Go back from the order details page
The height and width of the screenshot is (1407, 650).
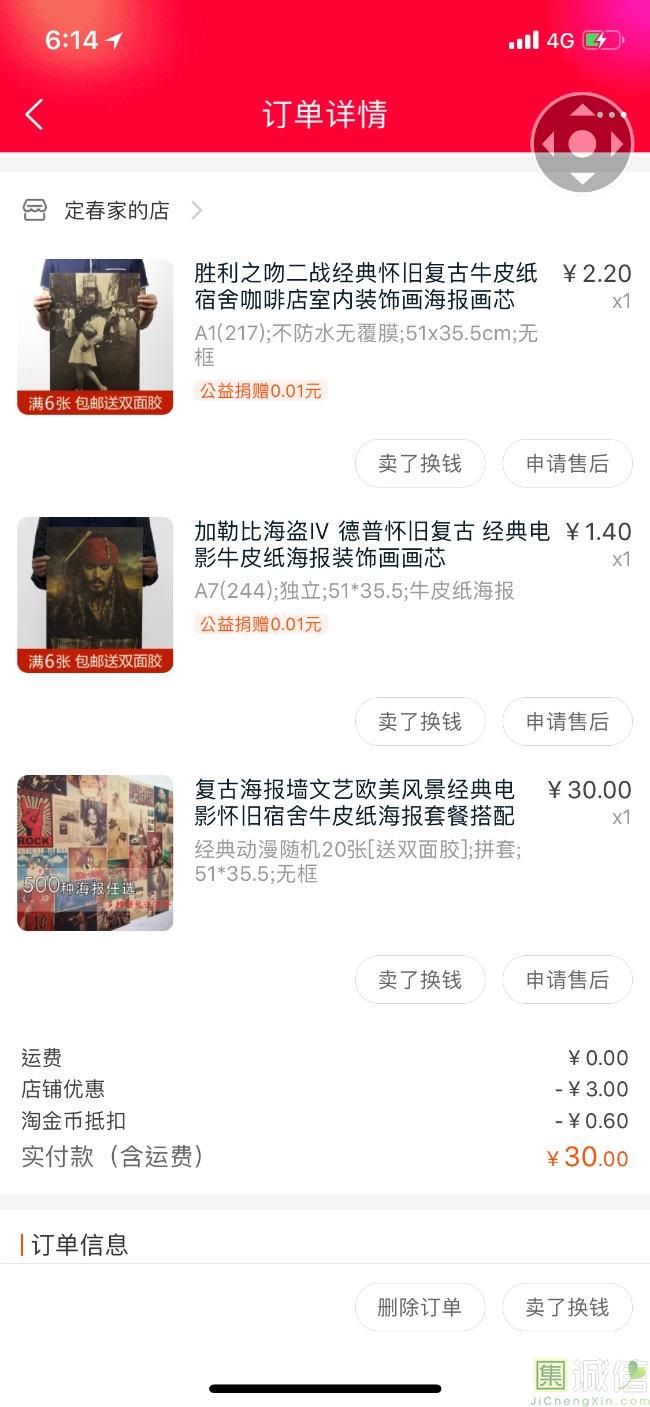click(34, 114)
